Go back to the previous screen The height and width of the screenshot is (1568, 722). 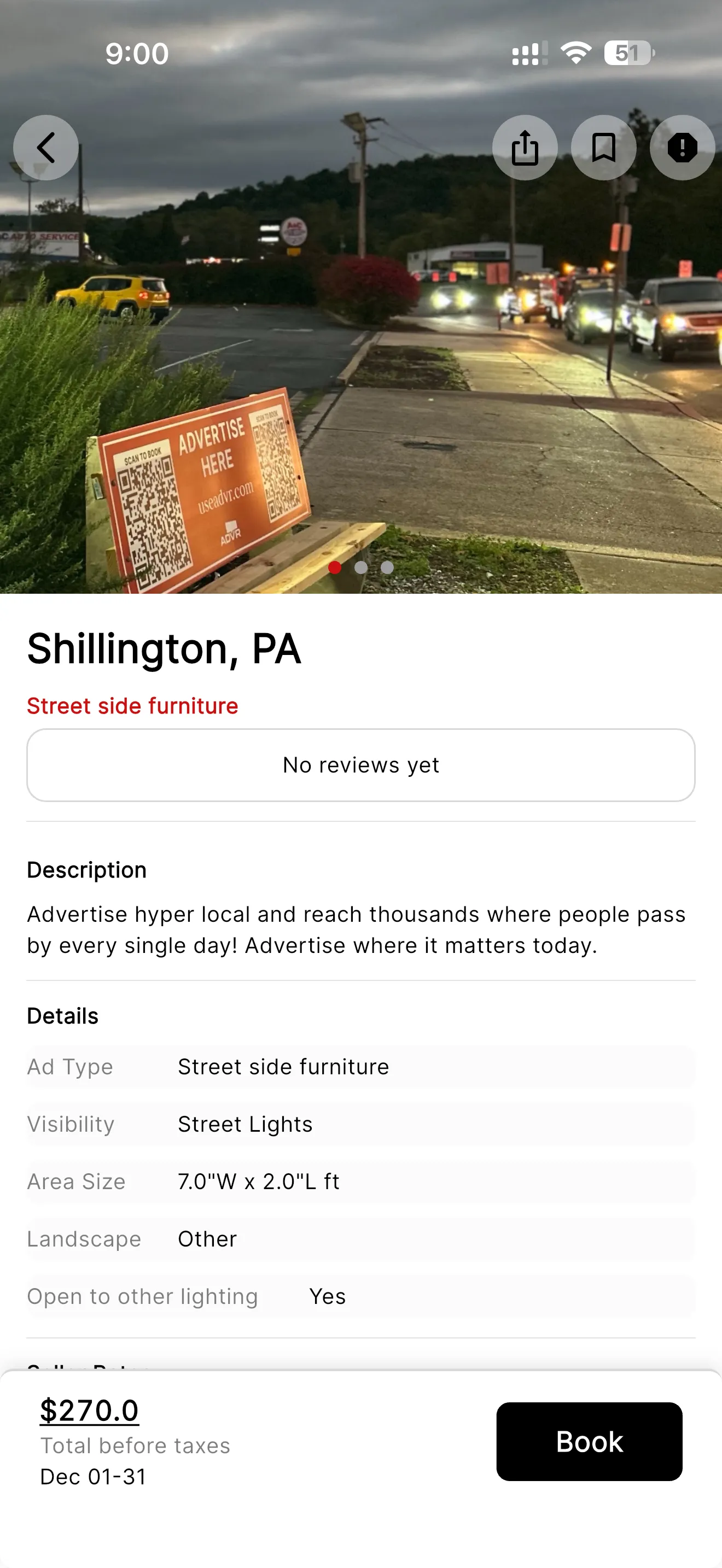point(45,147)
